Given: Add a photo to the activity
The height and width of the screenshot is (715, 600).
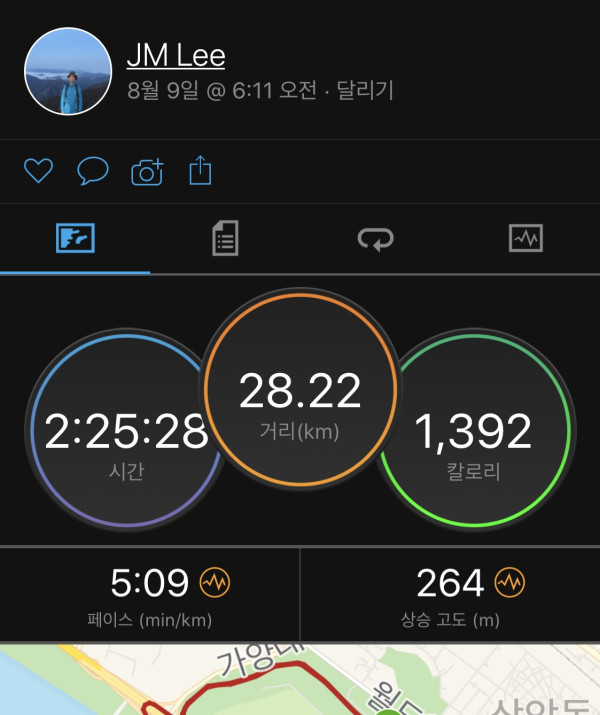Looking at the screenshot, I should coord(147,171).
